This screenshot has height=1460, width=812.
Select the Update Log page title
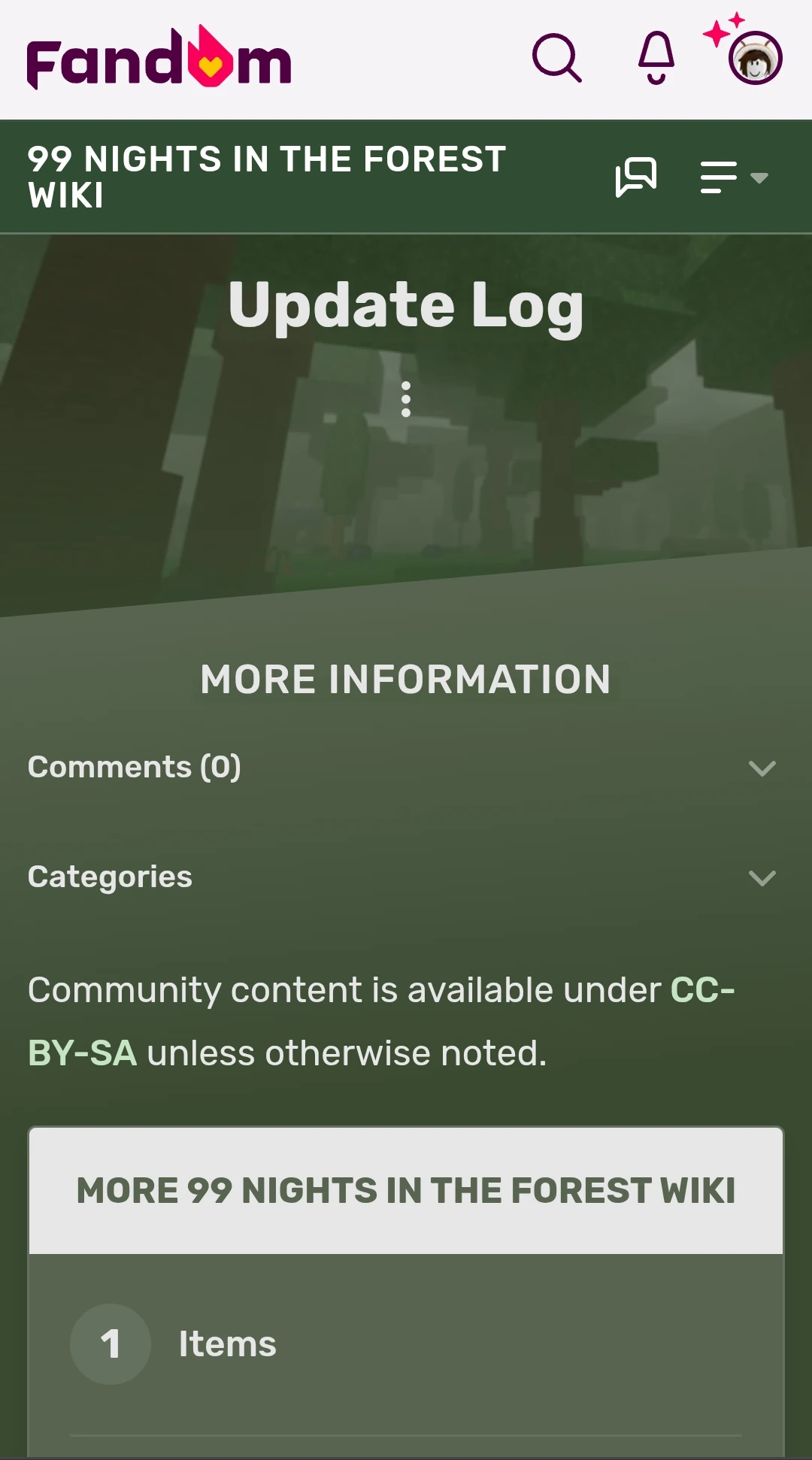[406, 305]
